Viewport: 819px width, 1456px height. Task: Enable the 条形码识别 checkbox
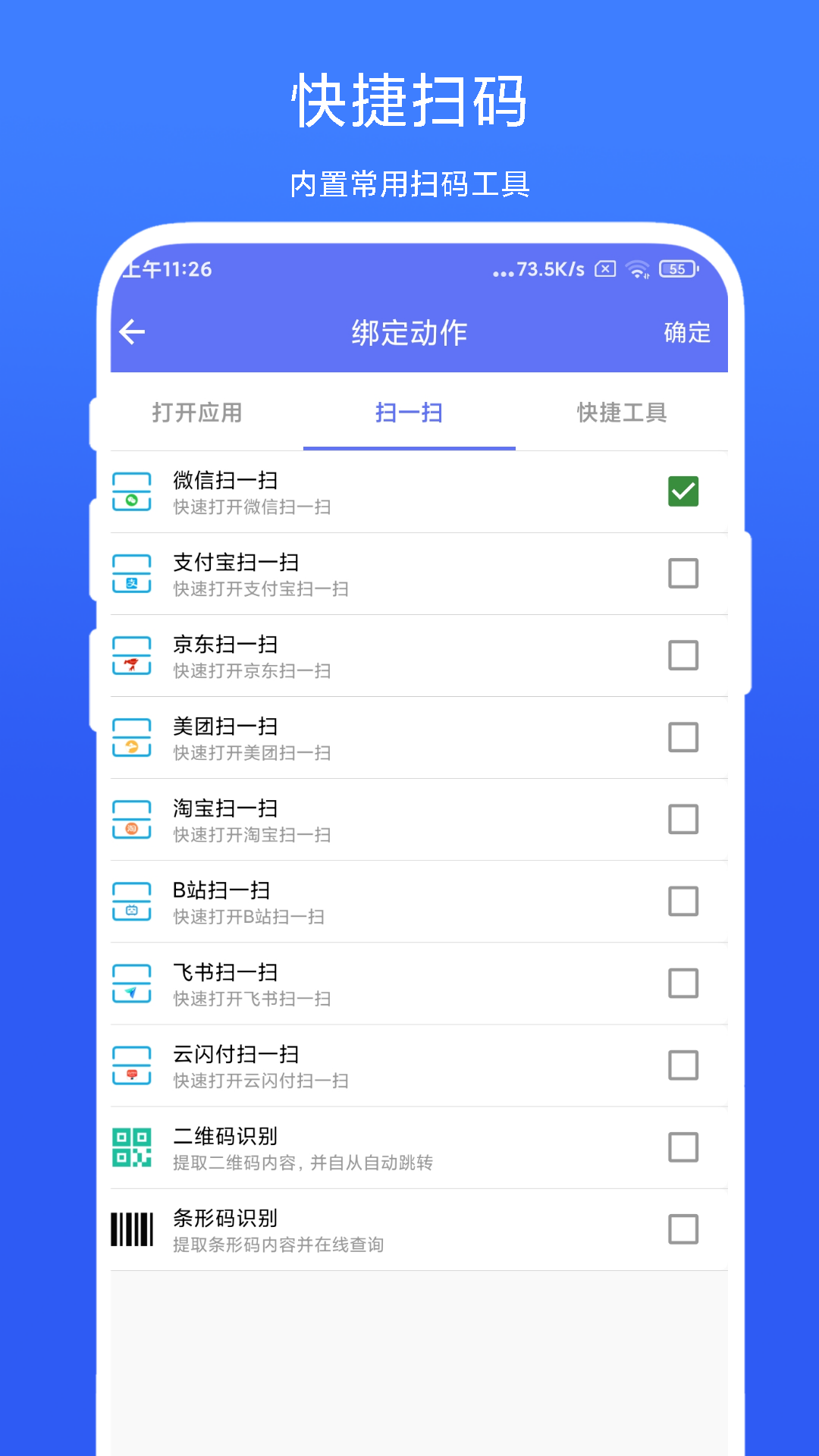click(x=684, y=1228)
